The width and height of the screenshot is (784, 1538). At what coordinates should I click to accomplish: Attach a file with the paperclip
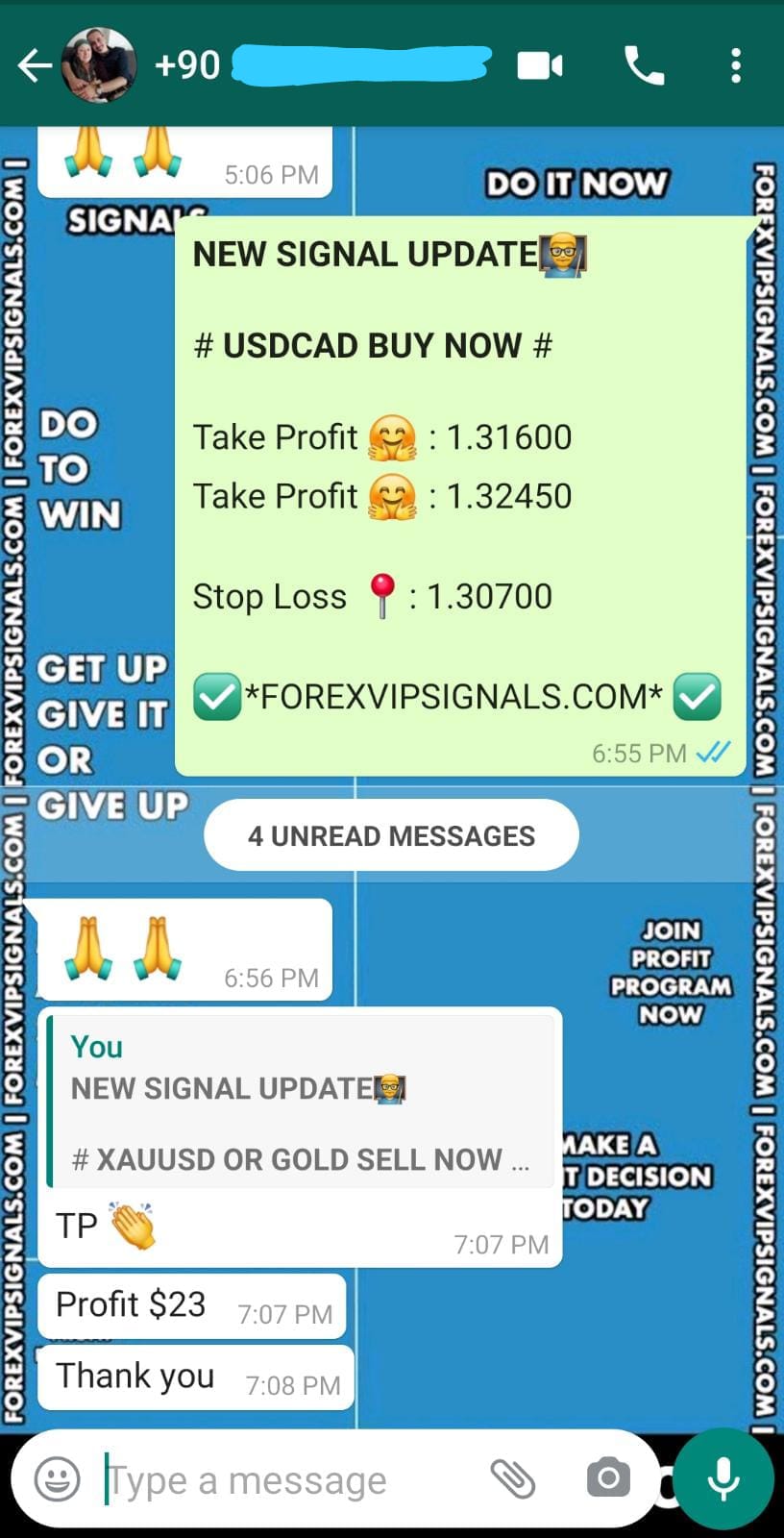pos(512,1478)
